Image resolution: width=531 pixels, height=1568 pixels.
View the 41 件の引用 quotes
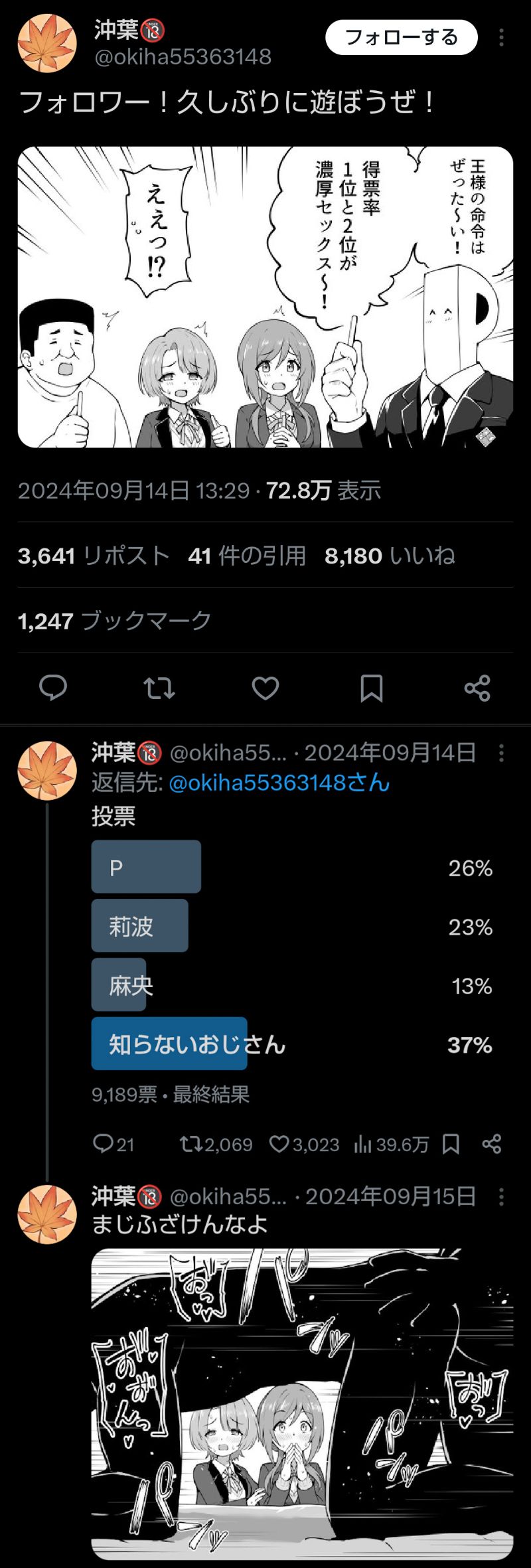[247, 556]
